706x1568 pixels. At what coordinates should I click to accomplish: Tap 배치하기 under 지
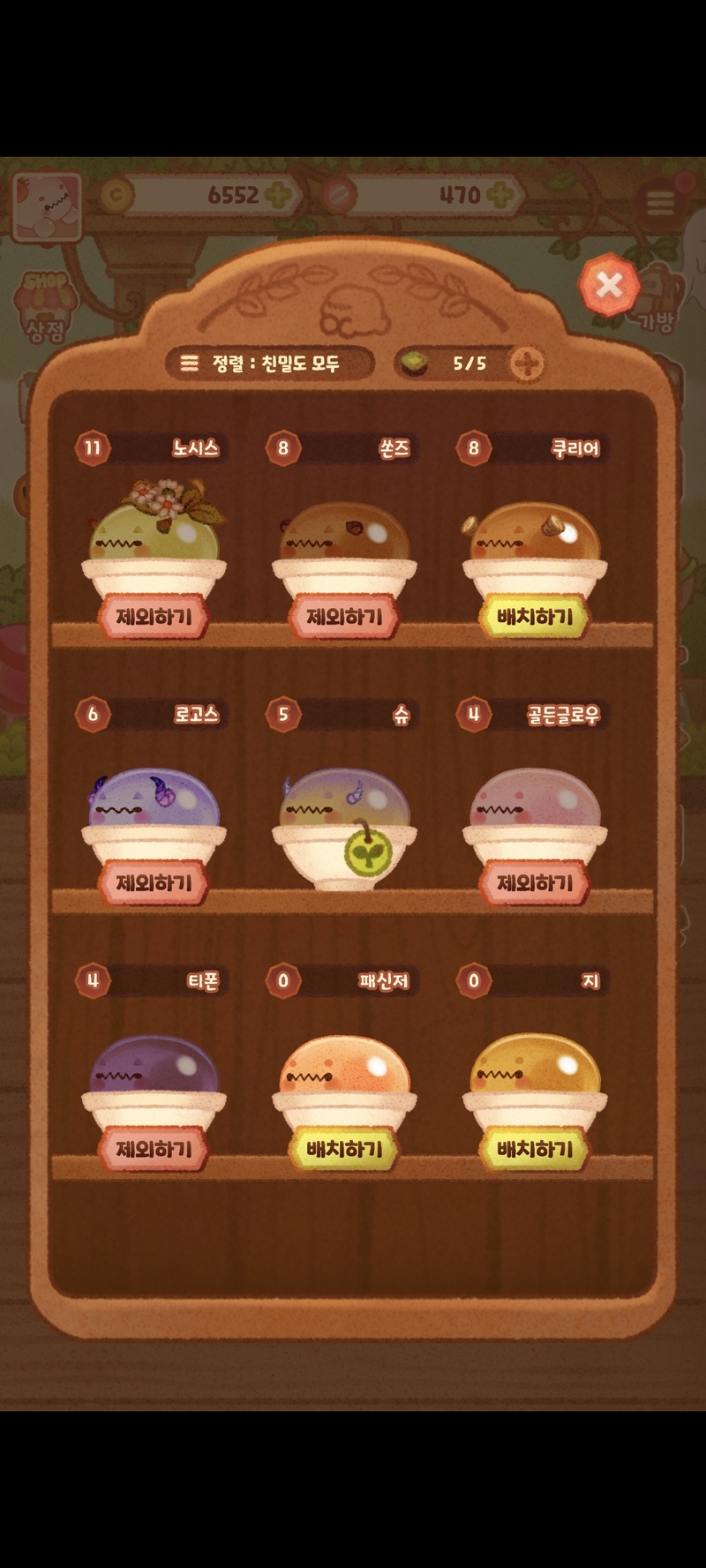(x=535, y=1149)
